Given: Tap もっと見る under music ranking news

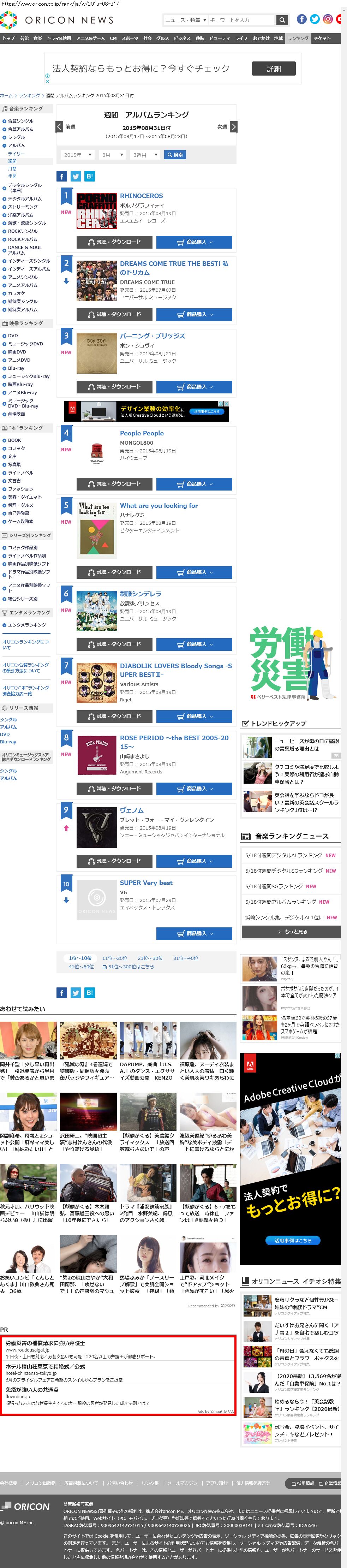Looking at the screenshot, I should [292, 931].
